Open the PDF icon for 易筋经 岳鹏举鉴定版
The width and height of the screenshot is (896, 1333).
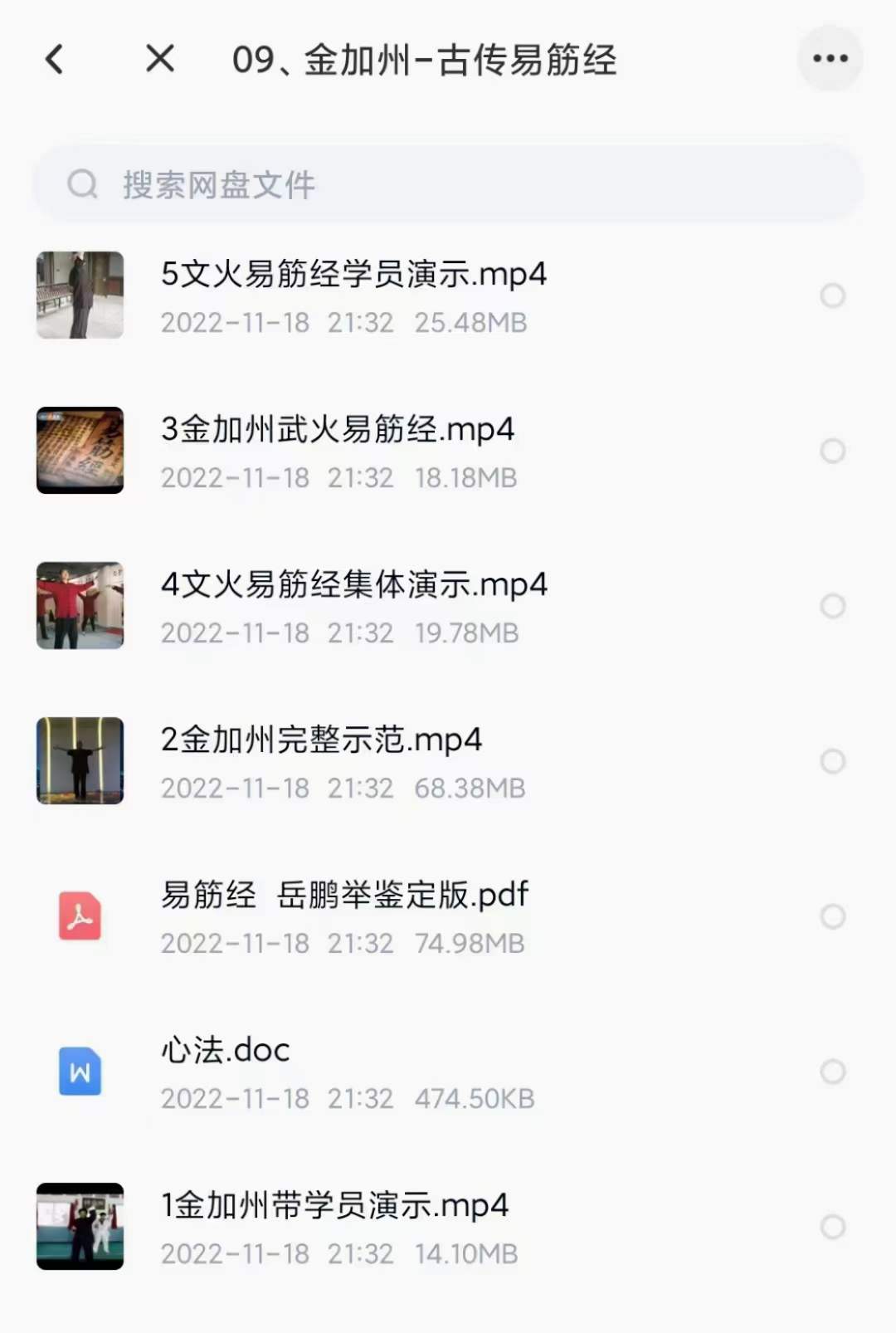coord(80,916)
